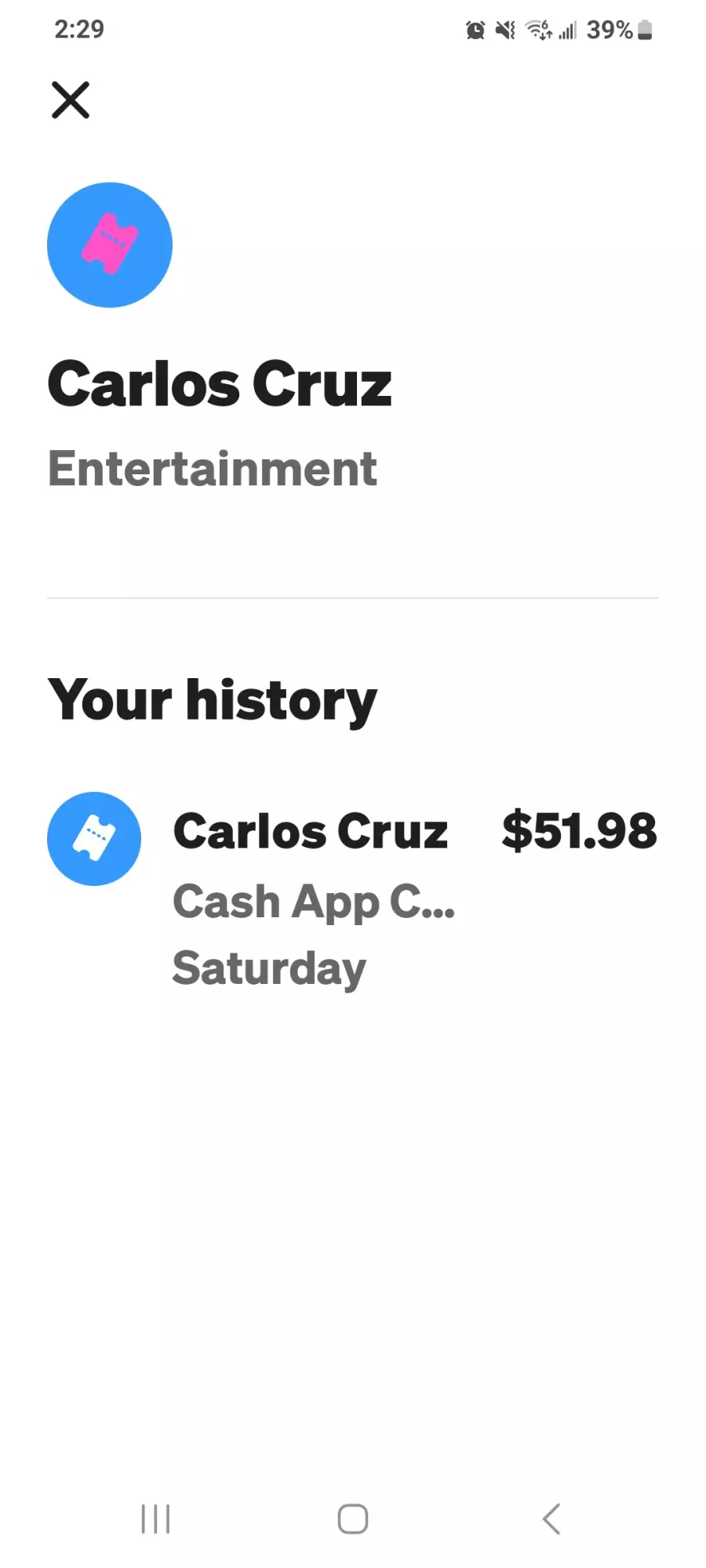The width and height of the screenshot is (706, 1568).
Task: Go back using the system back button
Action: click(551, 1519)
